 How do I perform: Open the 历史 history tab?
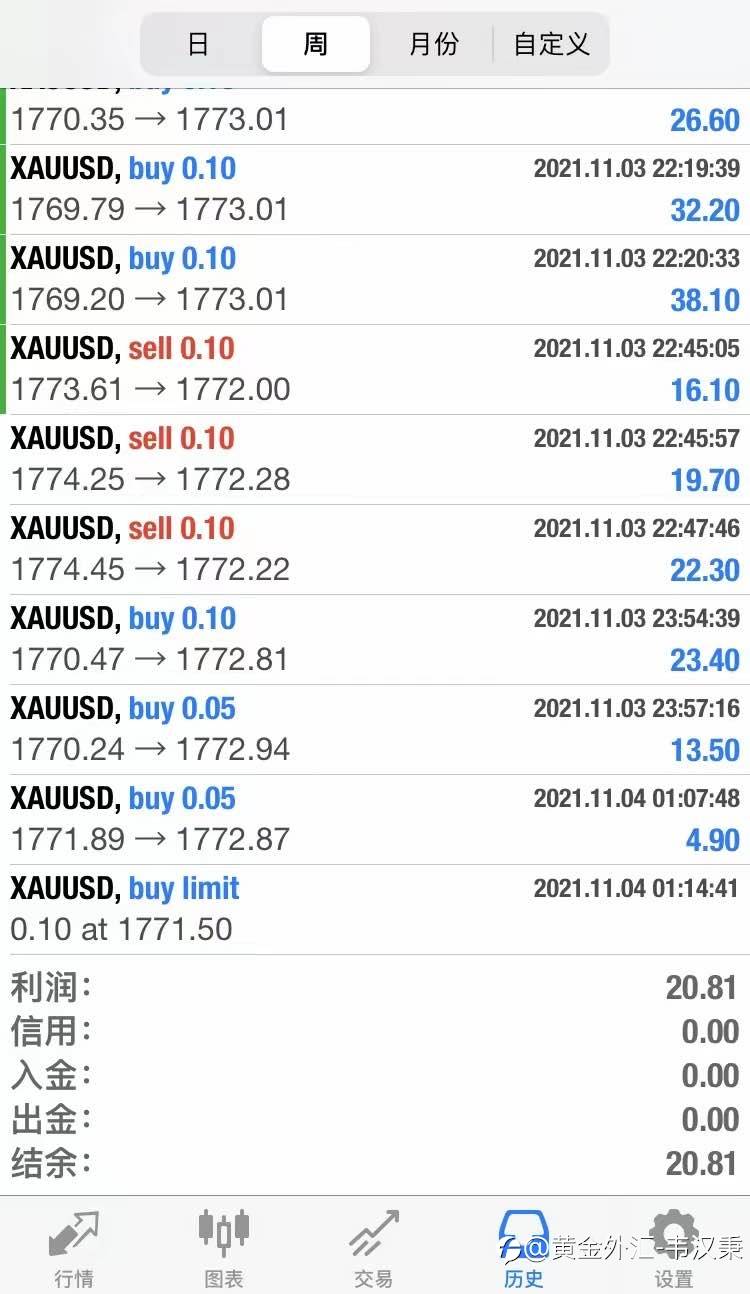pyautogui.click(x=524, y=1246)
